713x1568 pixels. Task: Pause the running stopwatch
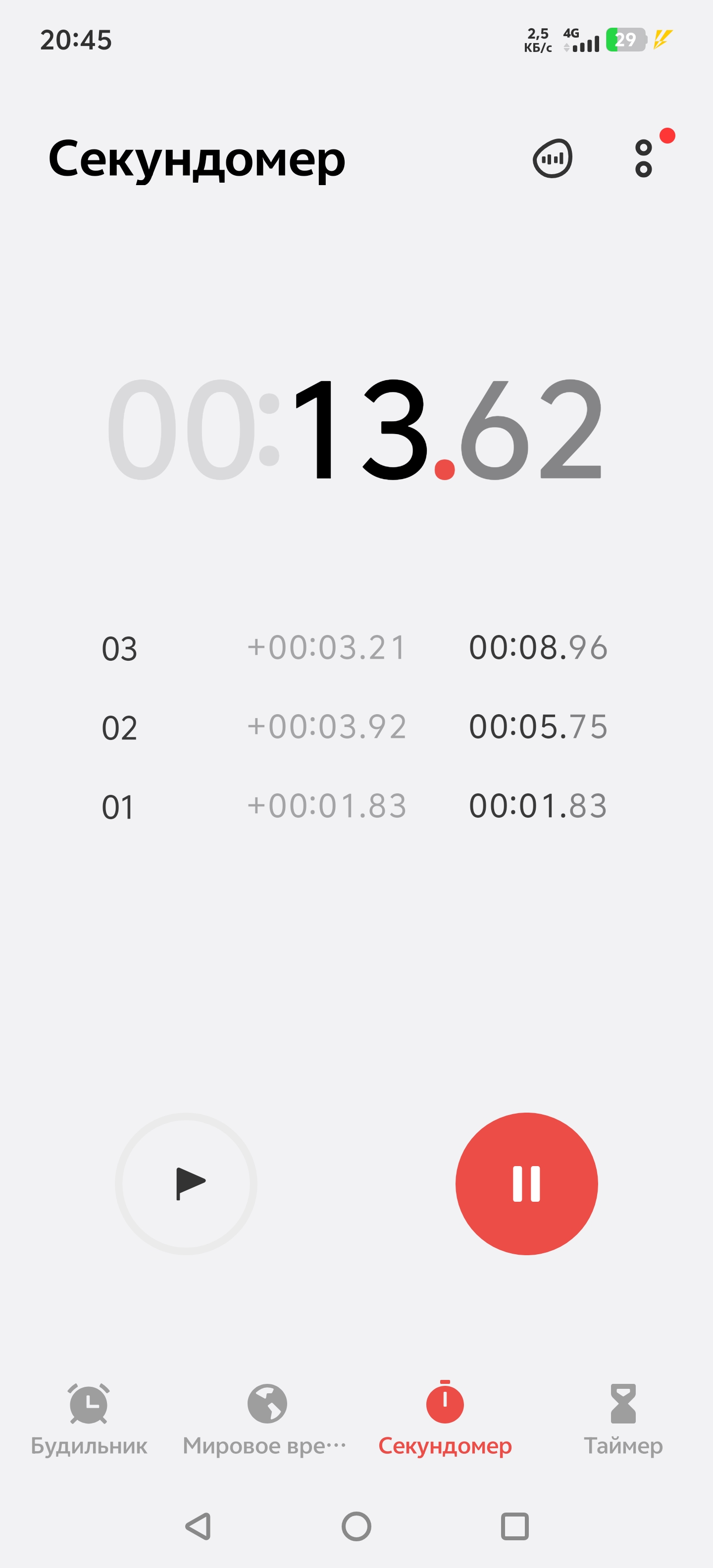tap(527, 1183)
